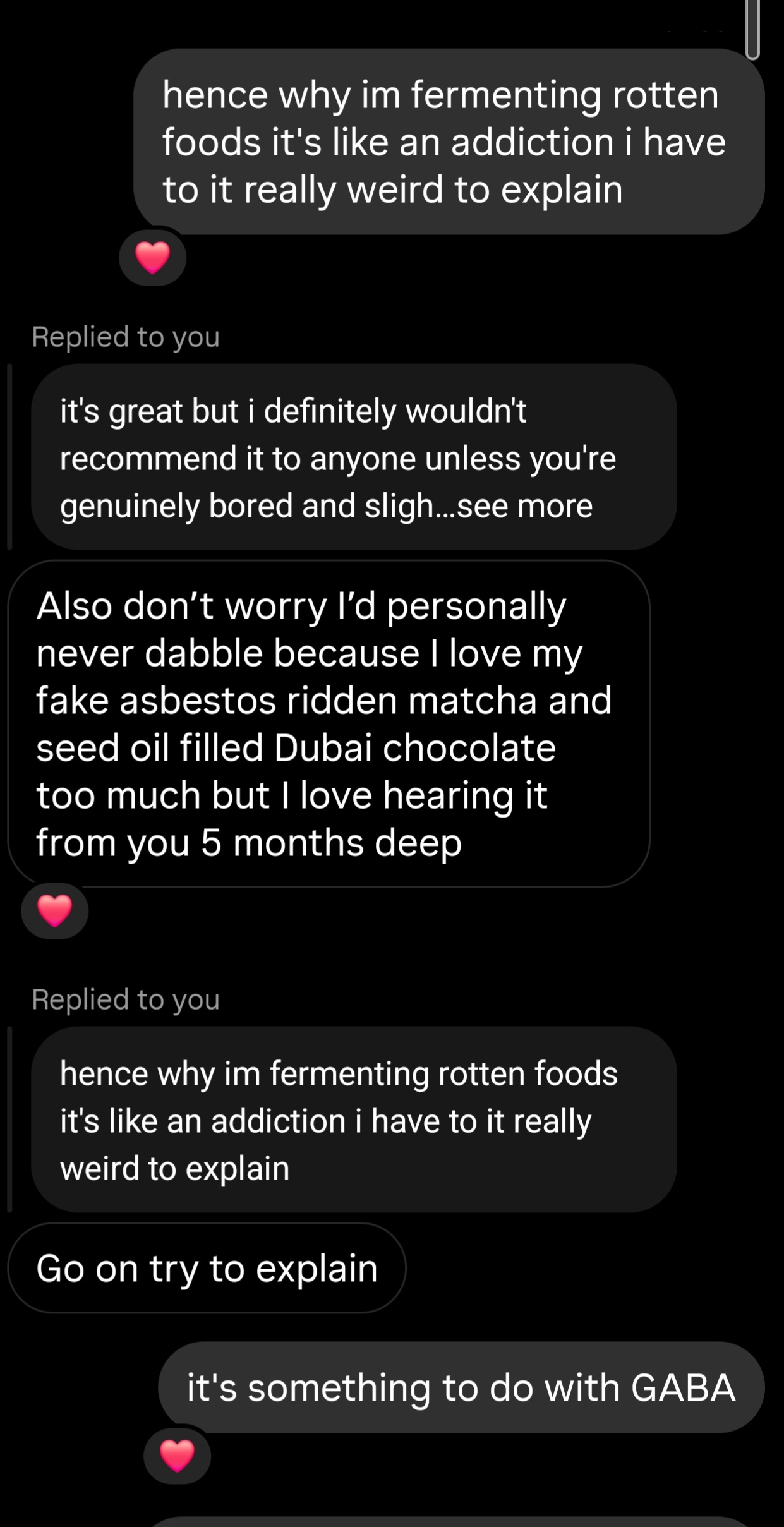
Task: View the heart reaction on "Also don't worry" message
Action: pyautogui.click(x=55, y=910)
